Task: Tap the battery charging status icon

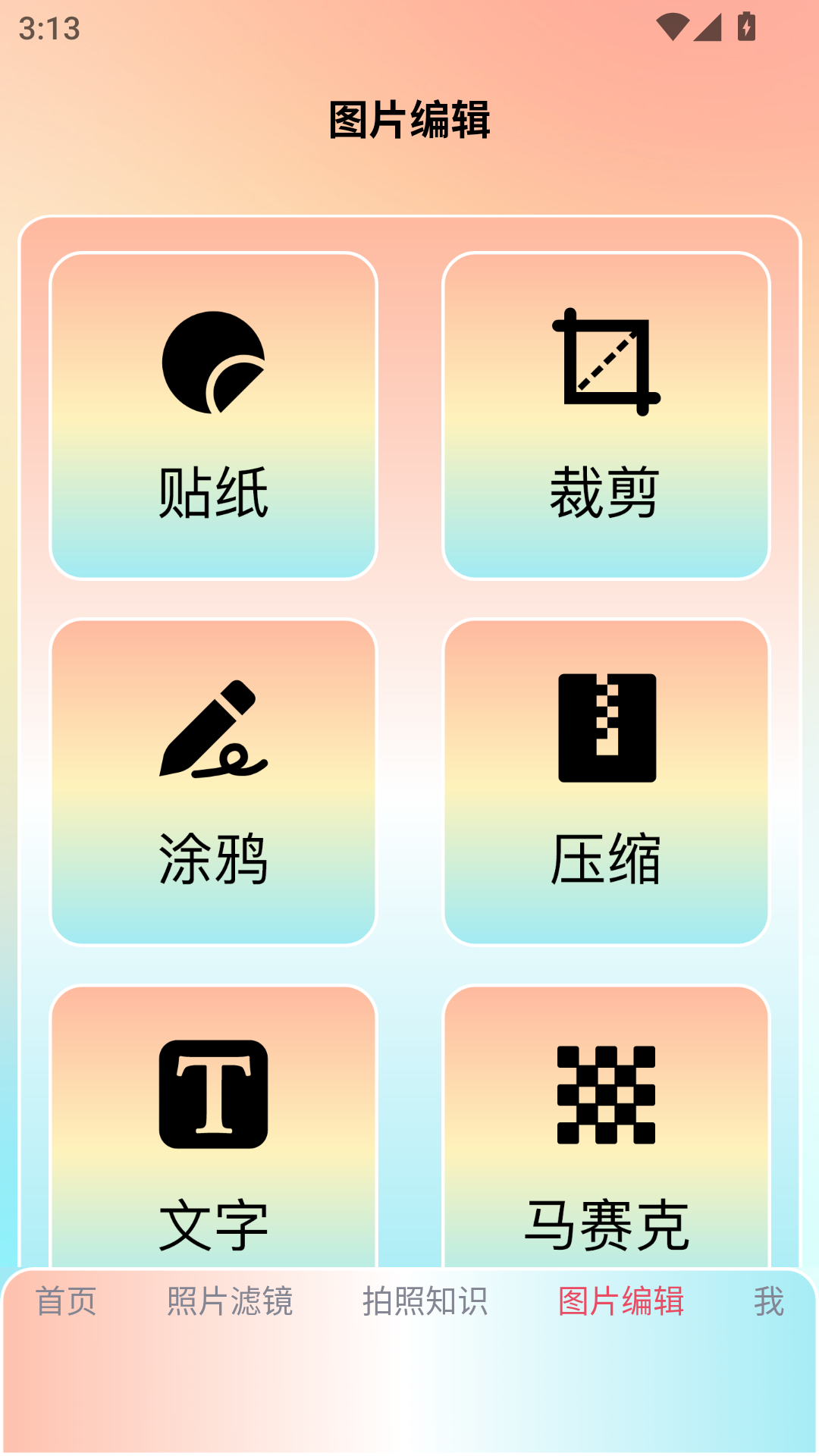Action: click(x=745, y=26)
